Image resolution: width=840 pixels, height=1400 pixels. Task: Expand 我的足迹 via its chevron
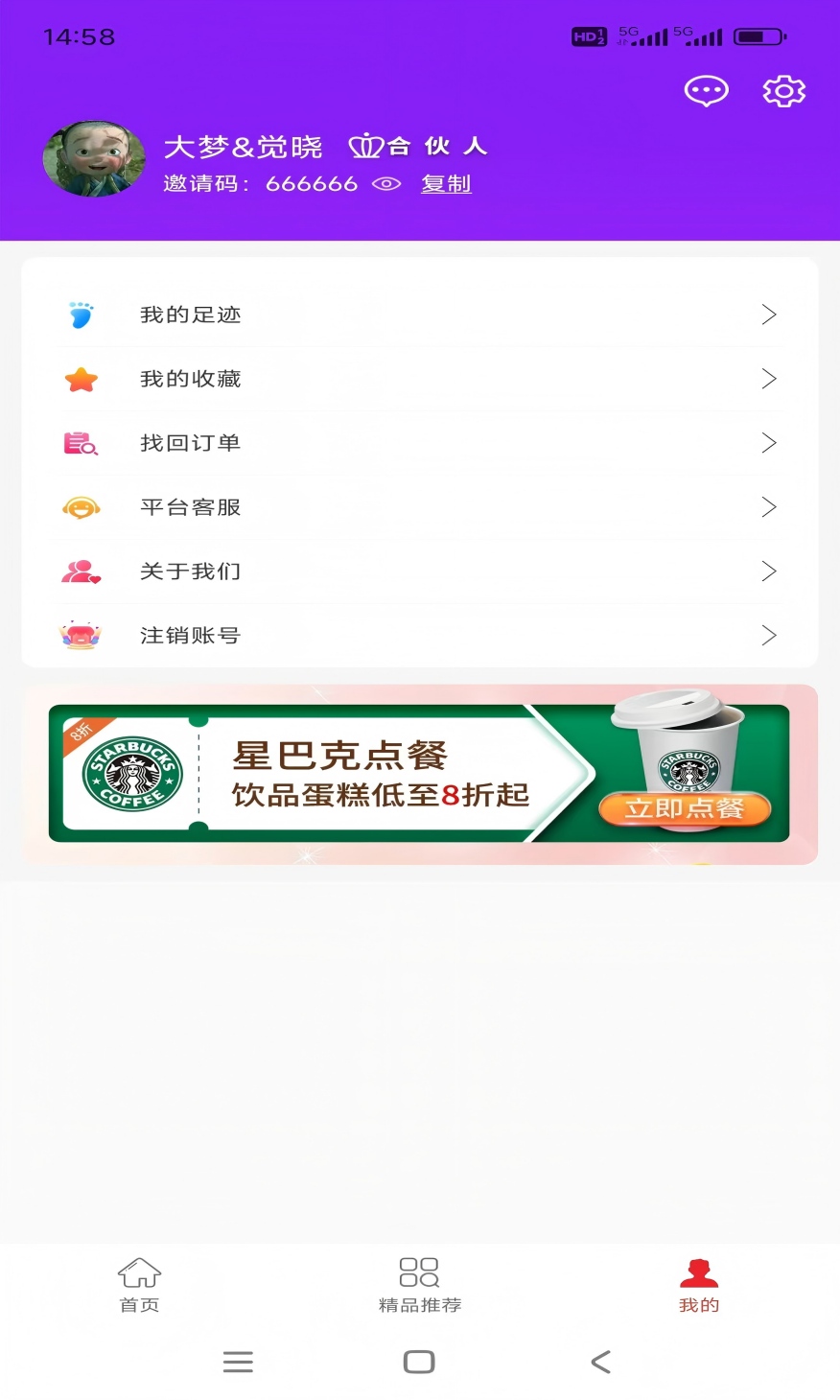768,315
